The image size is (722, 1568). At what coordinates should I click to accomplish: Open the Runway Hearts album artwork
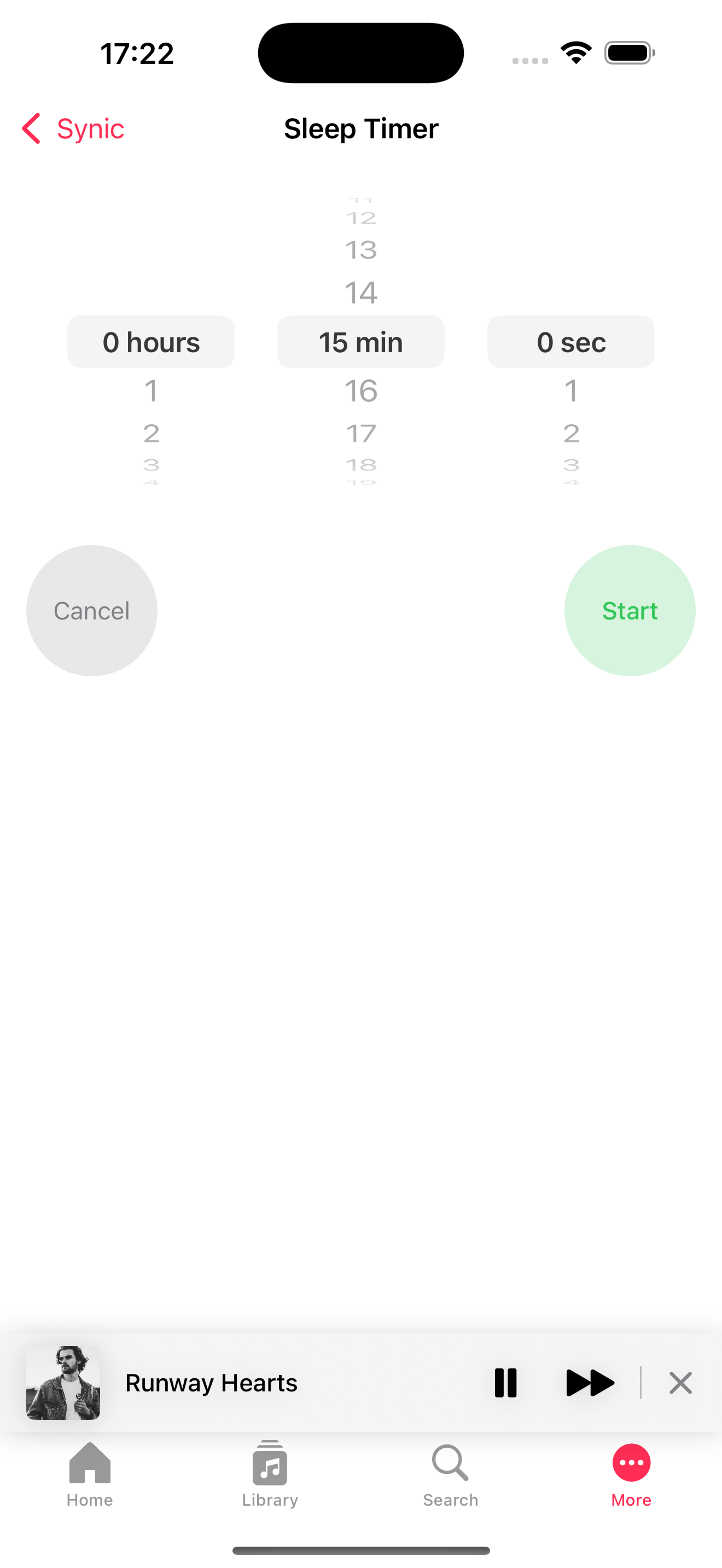coord(63,1382)
